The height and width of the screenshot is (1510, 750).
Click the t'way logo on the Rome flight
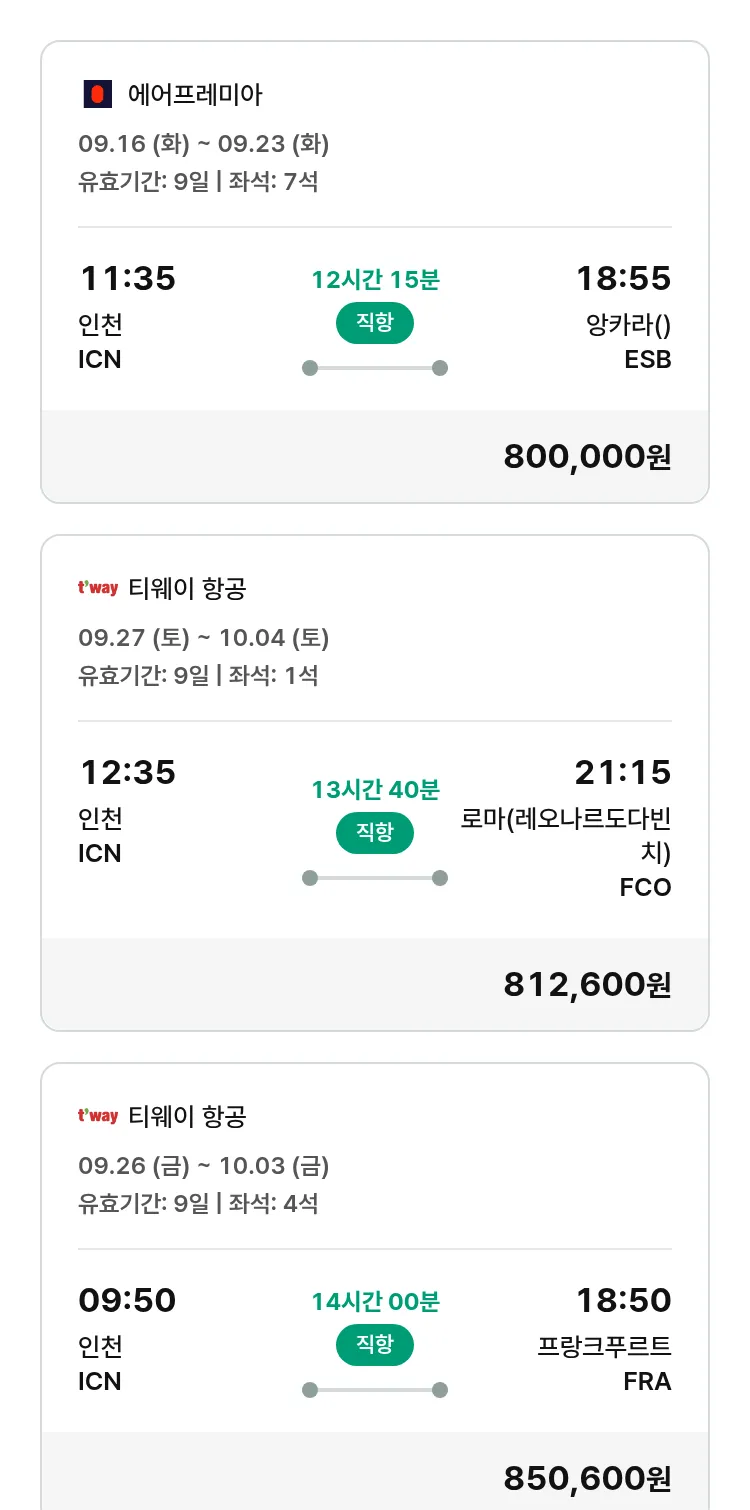click(x=99, y=590)
